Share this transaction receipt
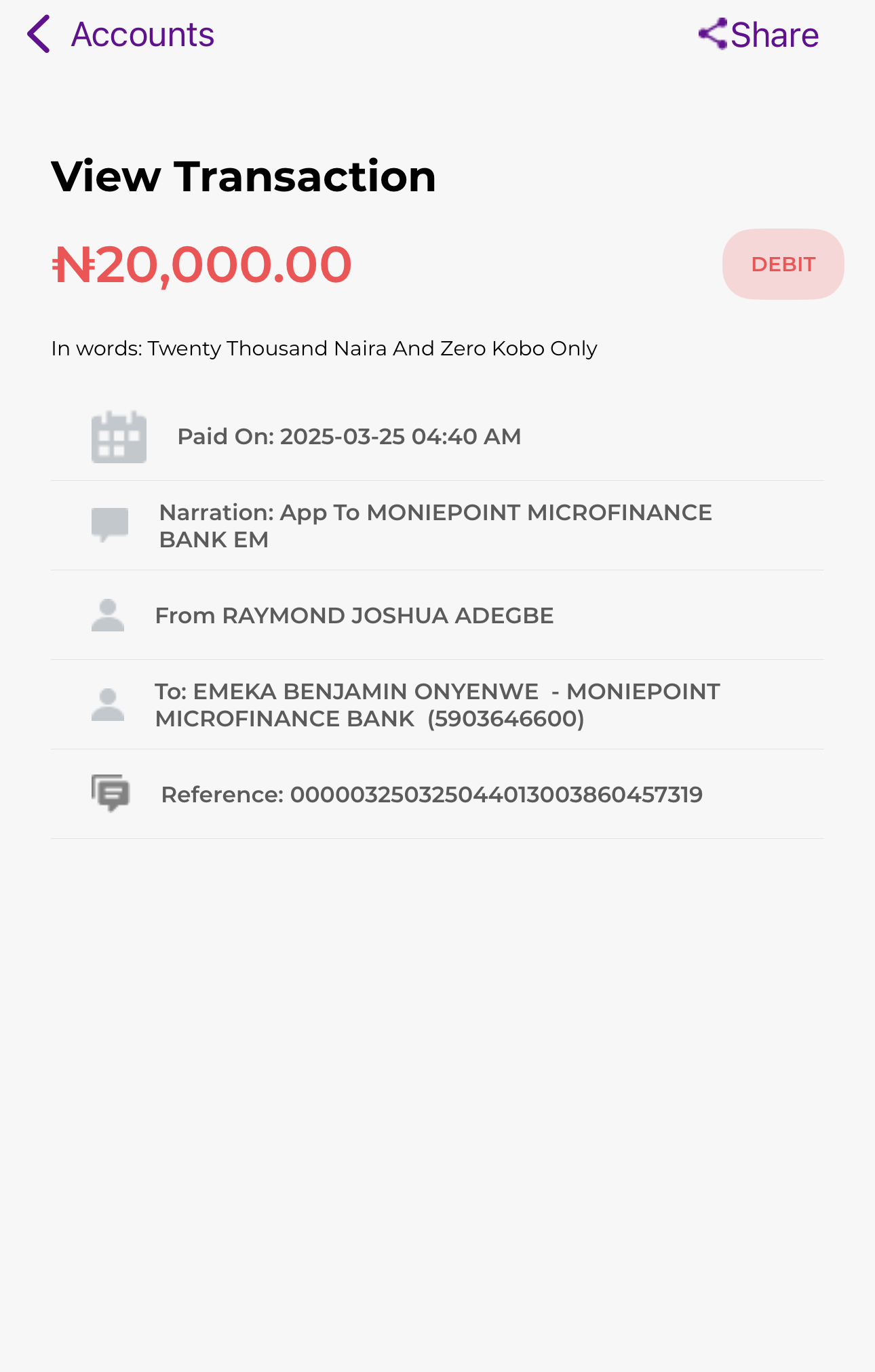This screenshot has width=875, height=1372. click(x=759, y=35)
